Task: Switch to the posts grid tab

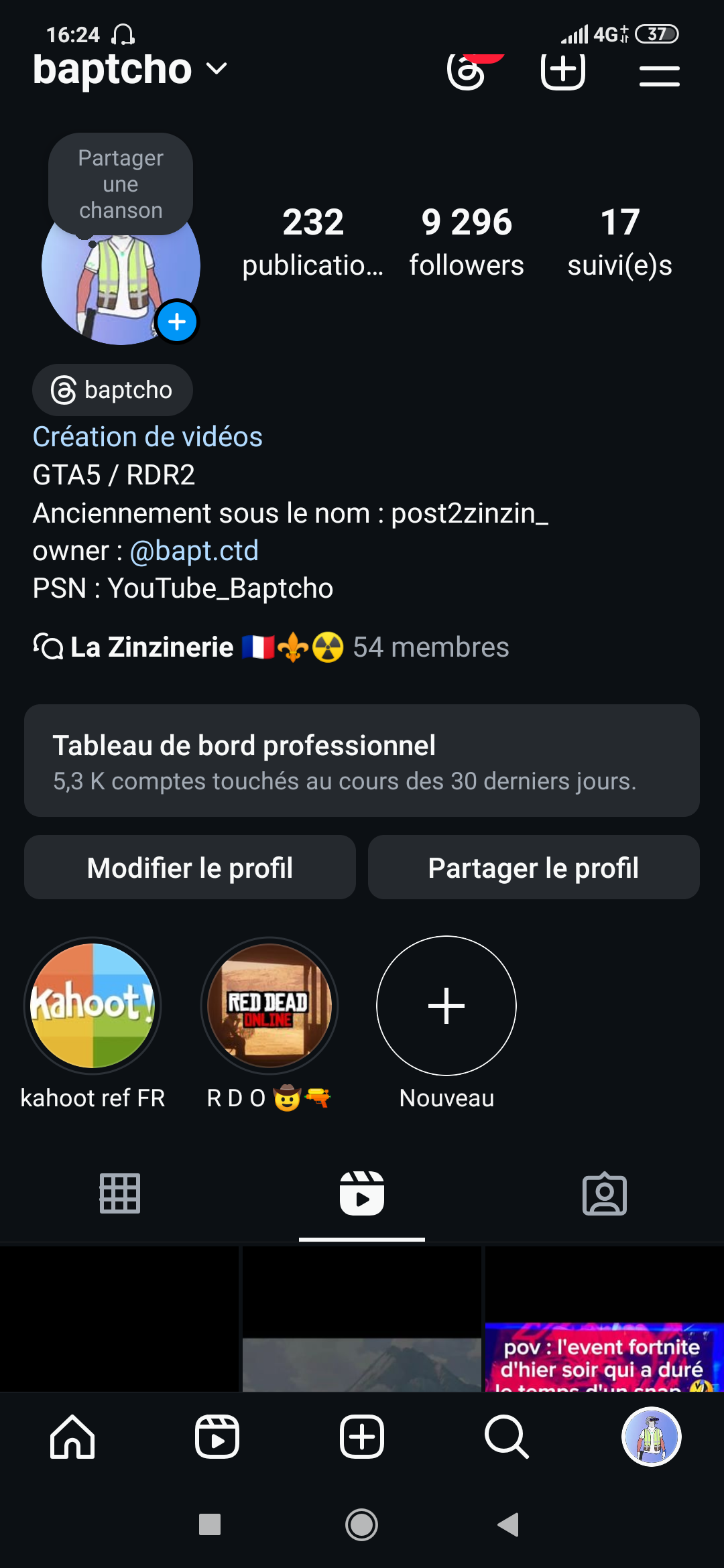Action: [120, 1193]
